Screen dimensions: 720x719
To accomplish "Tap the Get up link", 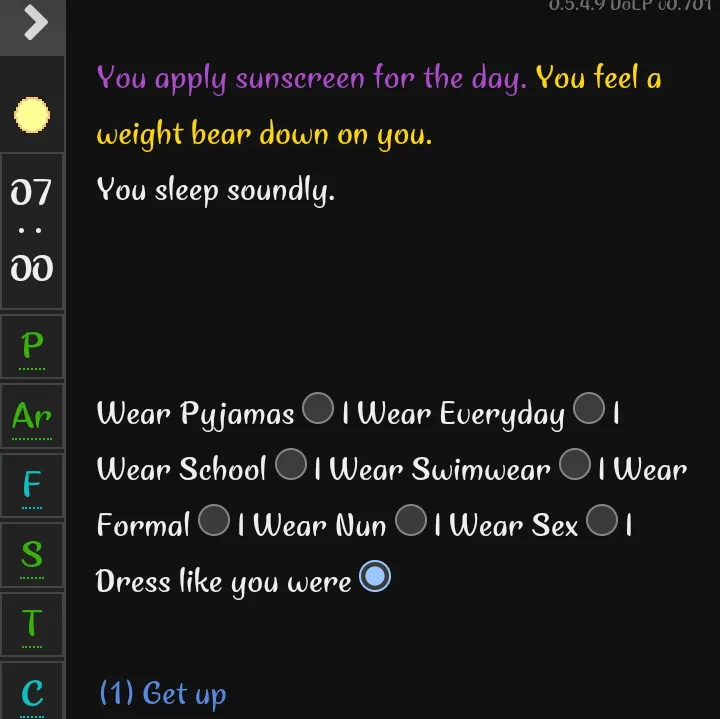I will coord(163,693).
